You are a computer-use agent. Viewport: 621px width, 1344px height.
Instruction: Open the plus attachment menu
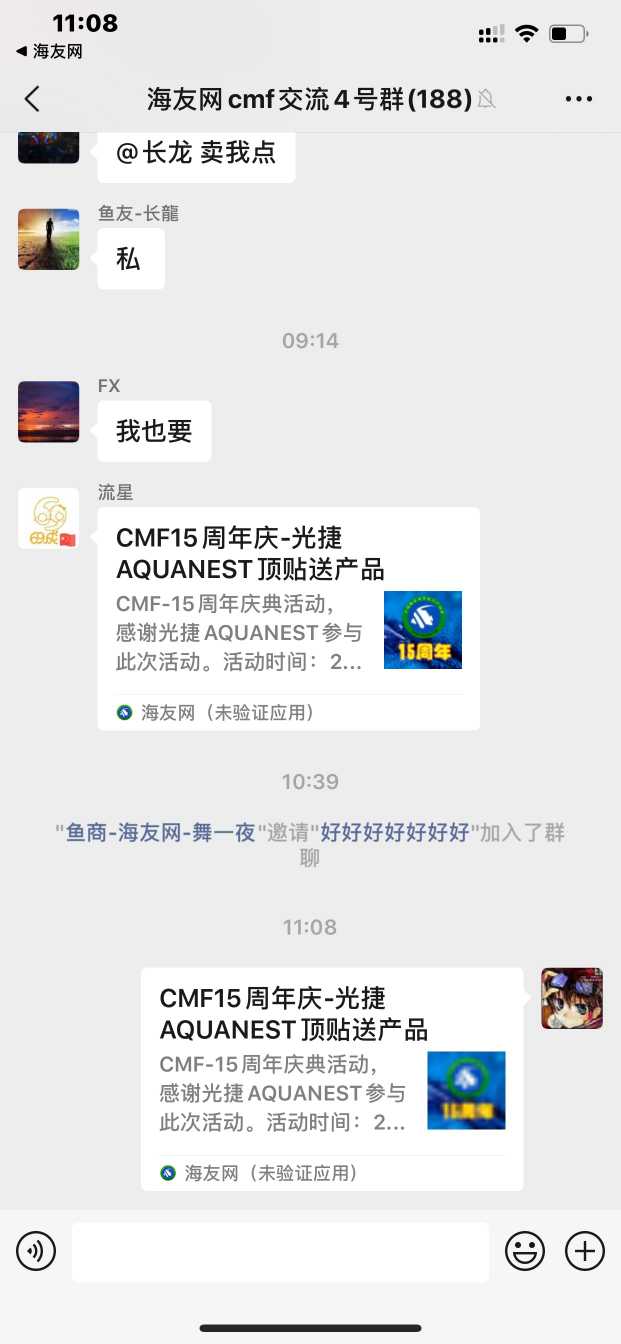pyautogui.click(x=585, y=1251)
